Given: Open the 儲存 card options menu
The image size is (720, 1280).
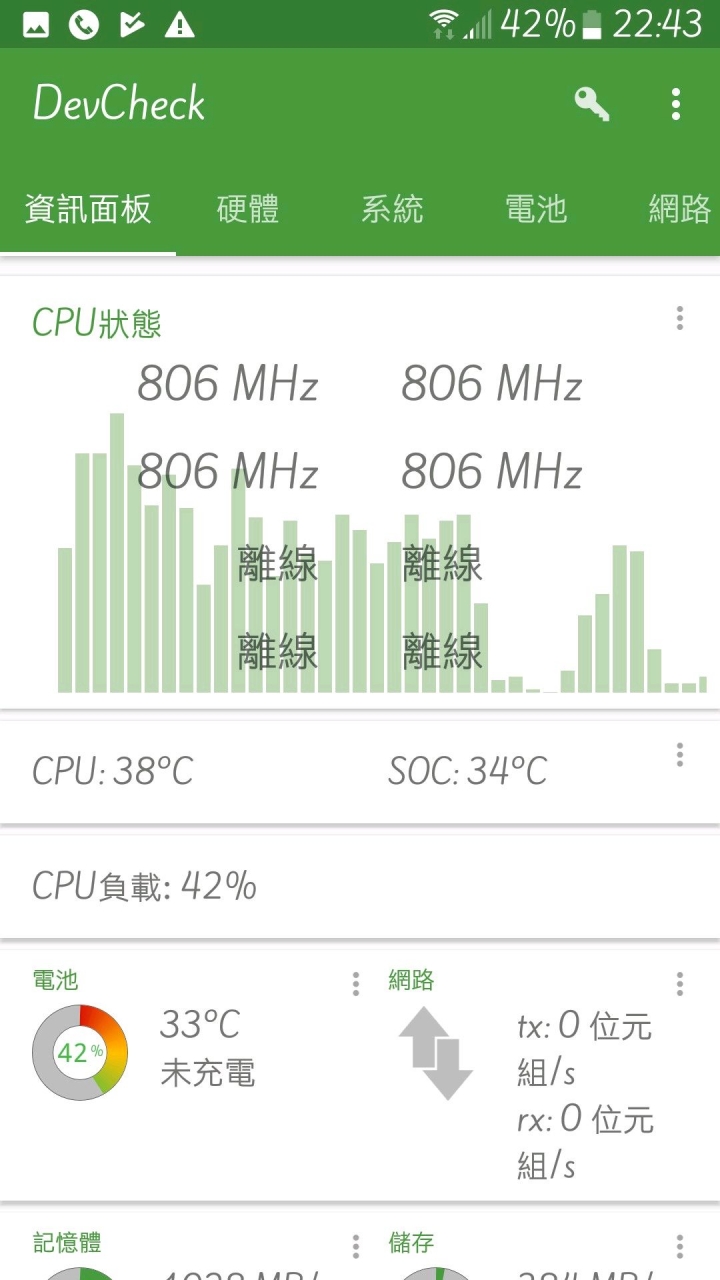Looking at the screenshot, I should [x=680, y=1246].
